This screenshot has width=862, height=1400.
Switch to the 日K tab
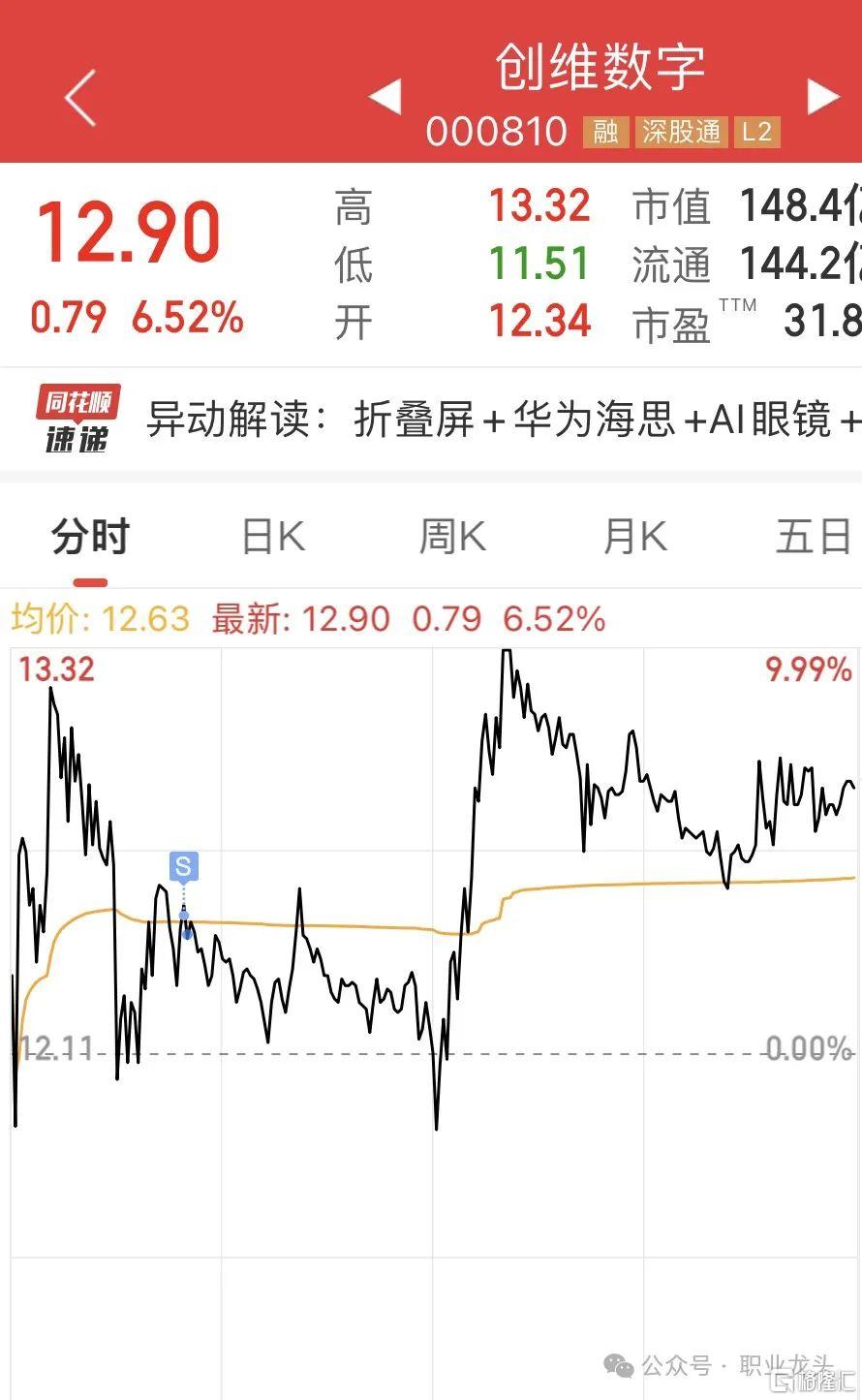coord(273,536)
